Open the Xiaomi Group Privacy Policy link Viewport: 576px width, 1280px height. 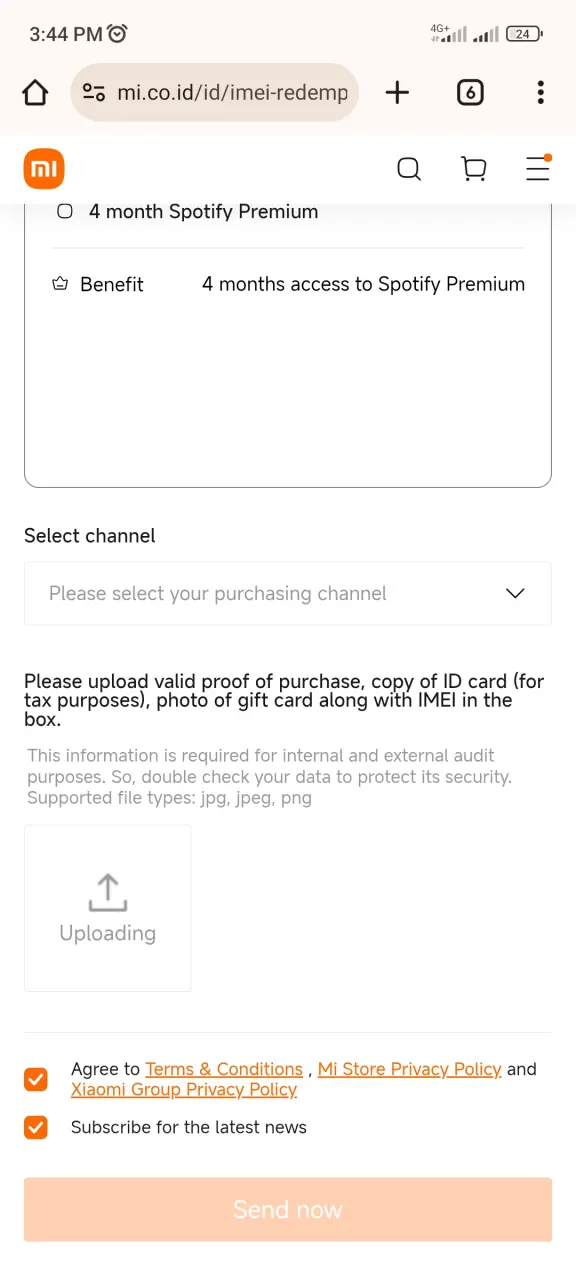point(184,1090)
